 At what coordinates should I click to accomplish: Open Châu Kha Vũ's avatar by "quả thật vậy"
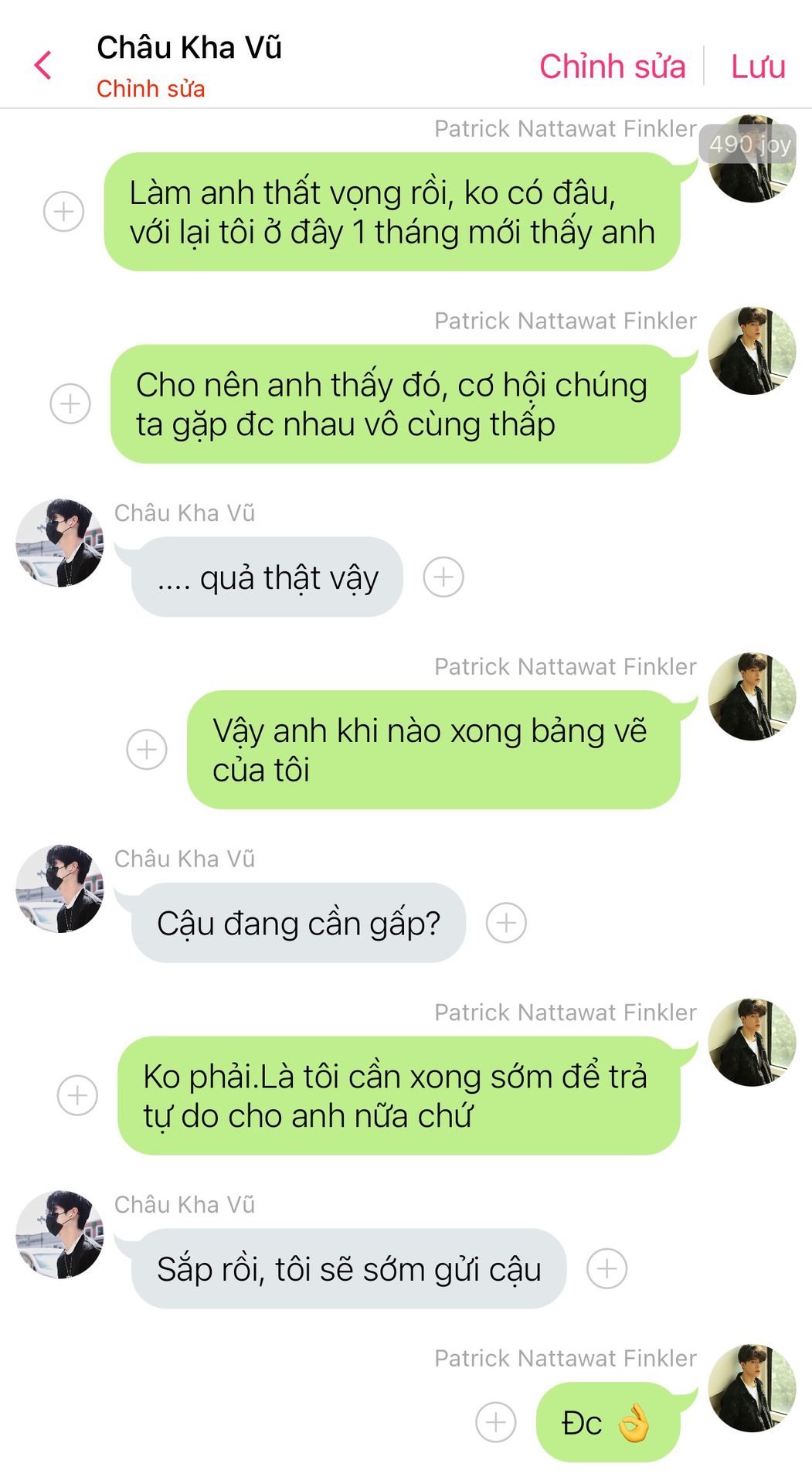59,543
